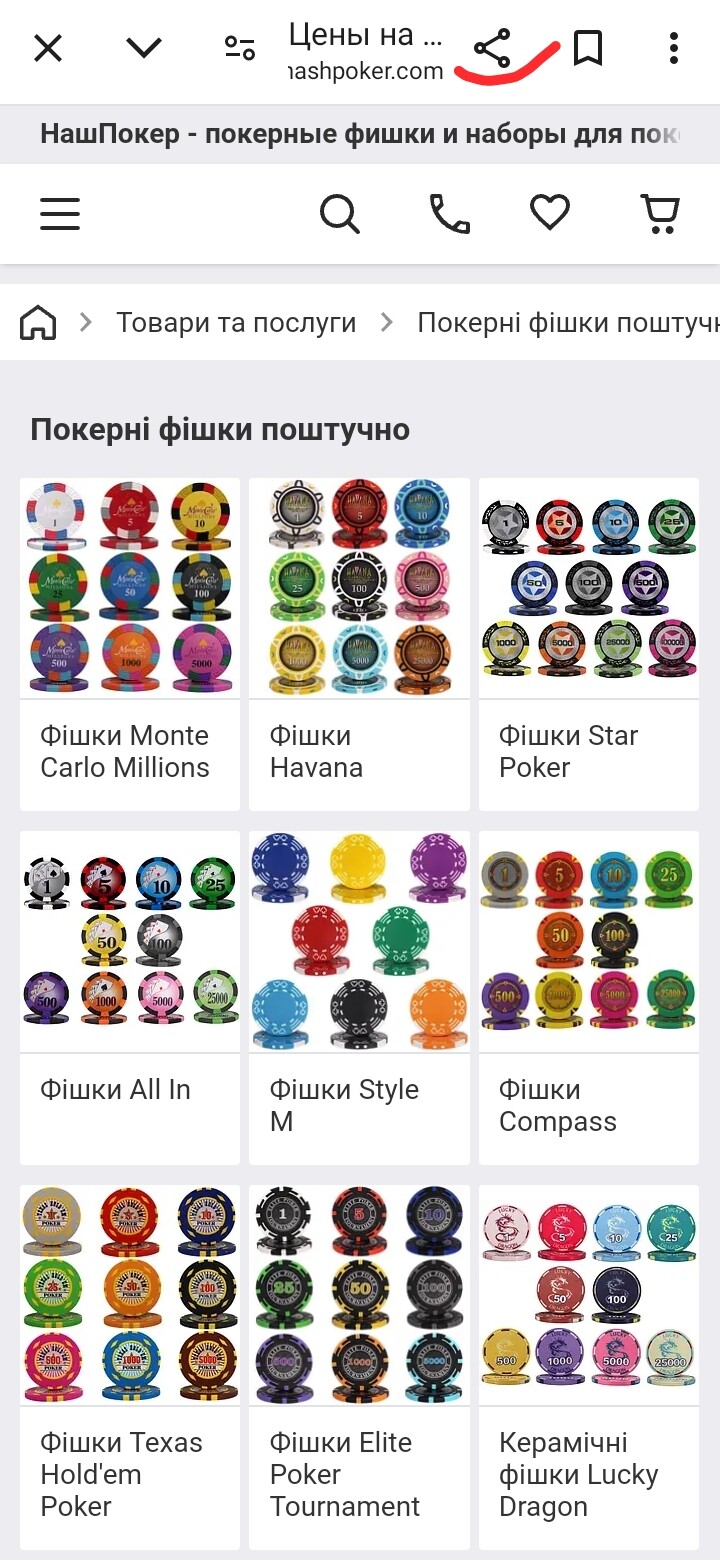
Task: Close the browser tab with the X
Action: 48,48
